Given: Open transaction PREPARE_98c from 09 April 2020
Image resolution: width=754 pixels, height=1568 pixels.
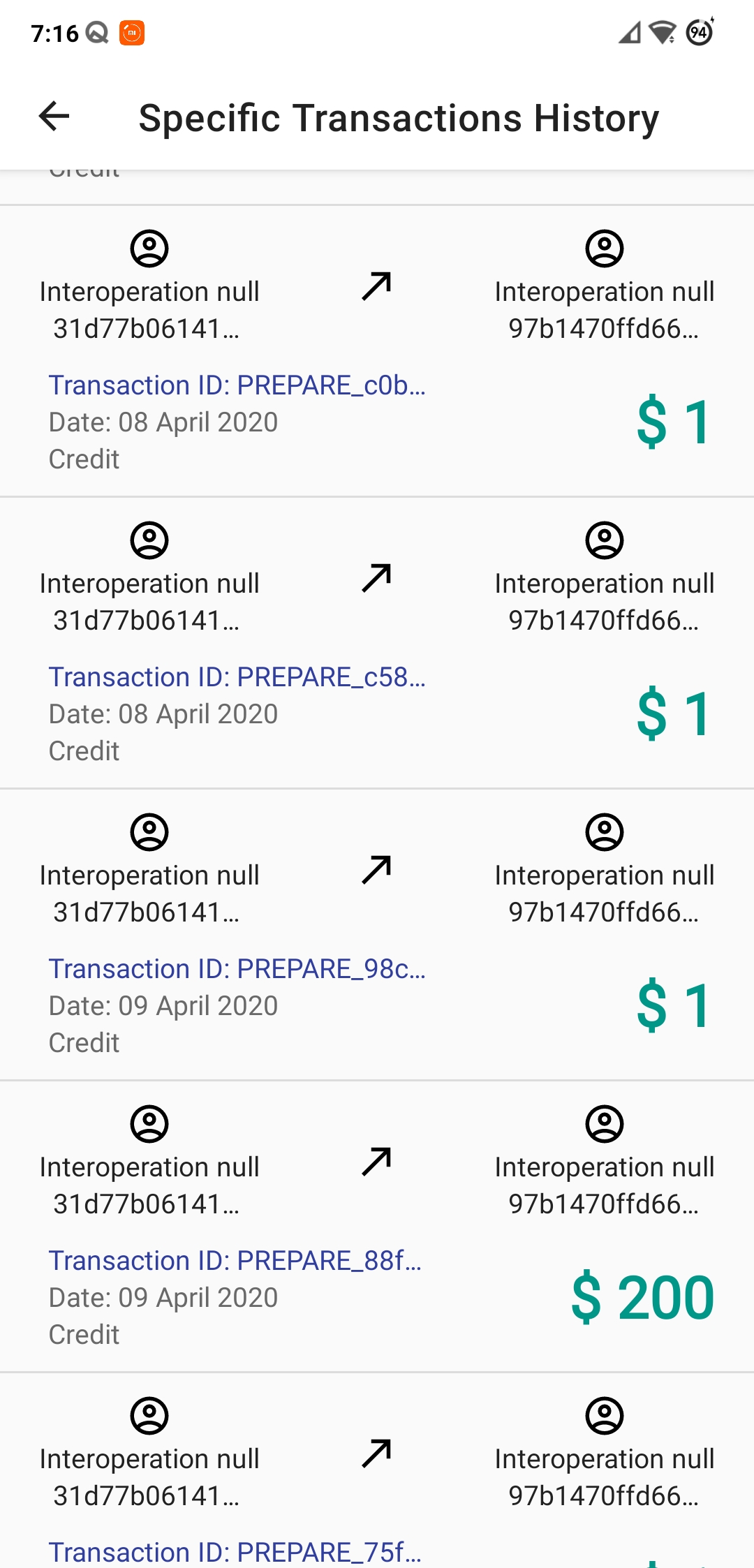Looking at the screenshot, I should coord(377,935).
